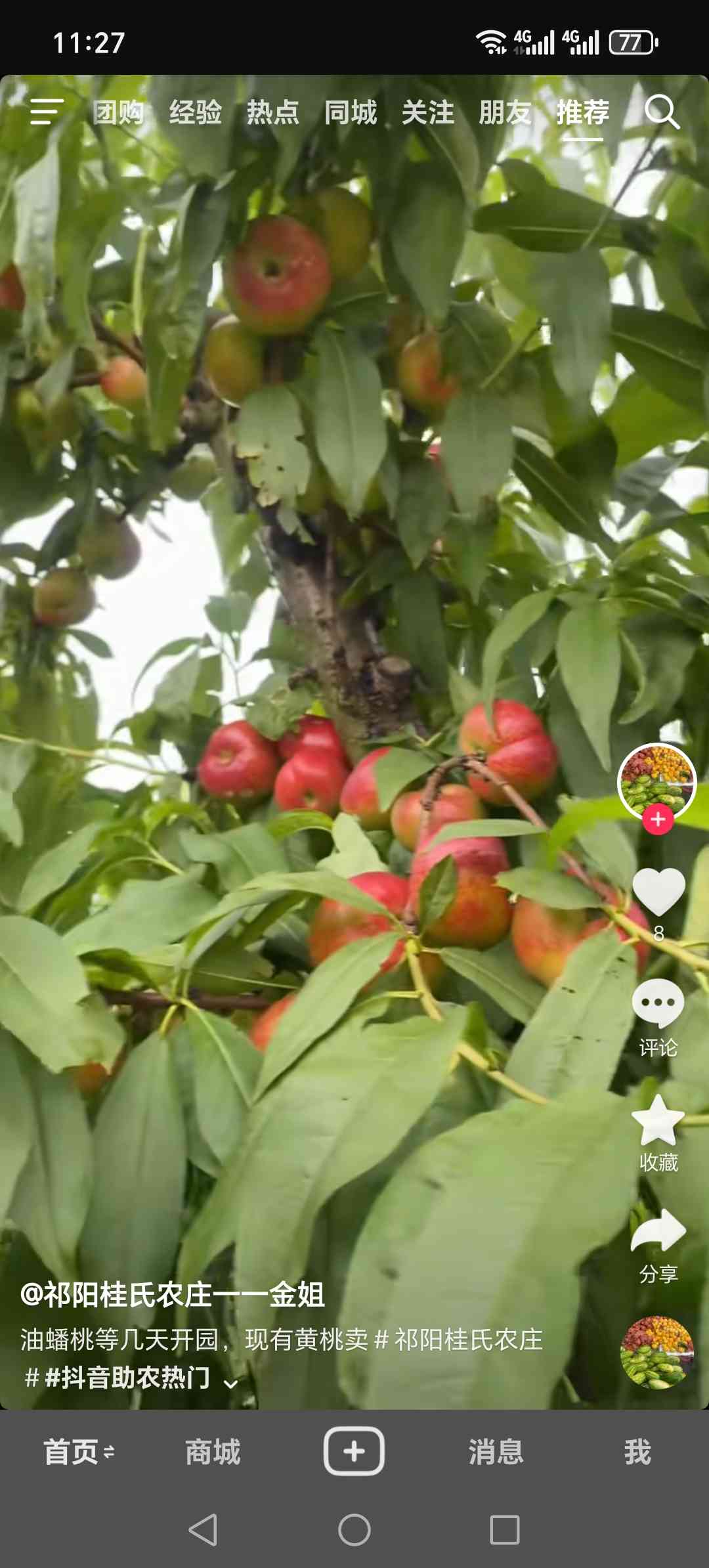Viewport: 709px width, 1568px height.
Task: Go to the 商城 tab
Action: point(213,1452)
